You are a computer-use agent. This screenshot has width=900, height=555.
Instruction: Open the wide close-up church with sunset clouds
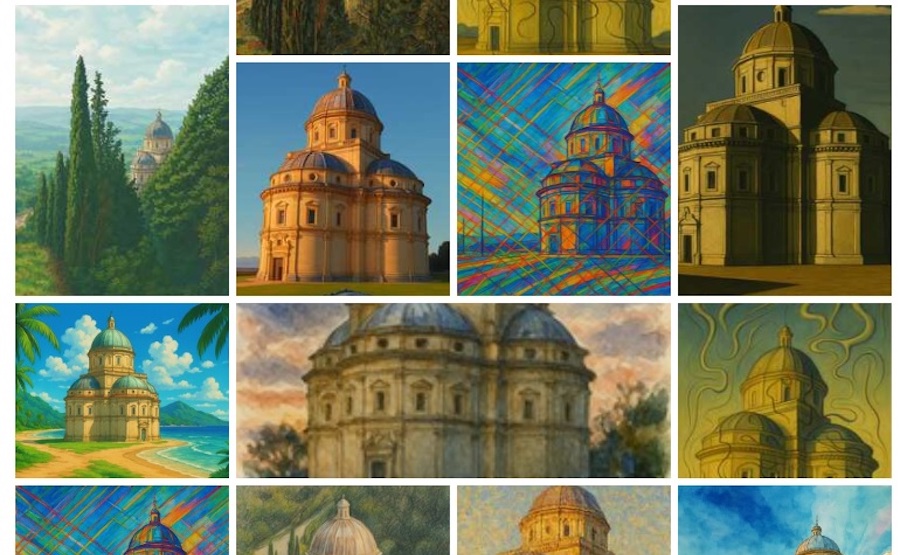(453, 390)
